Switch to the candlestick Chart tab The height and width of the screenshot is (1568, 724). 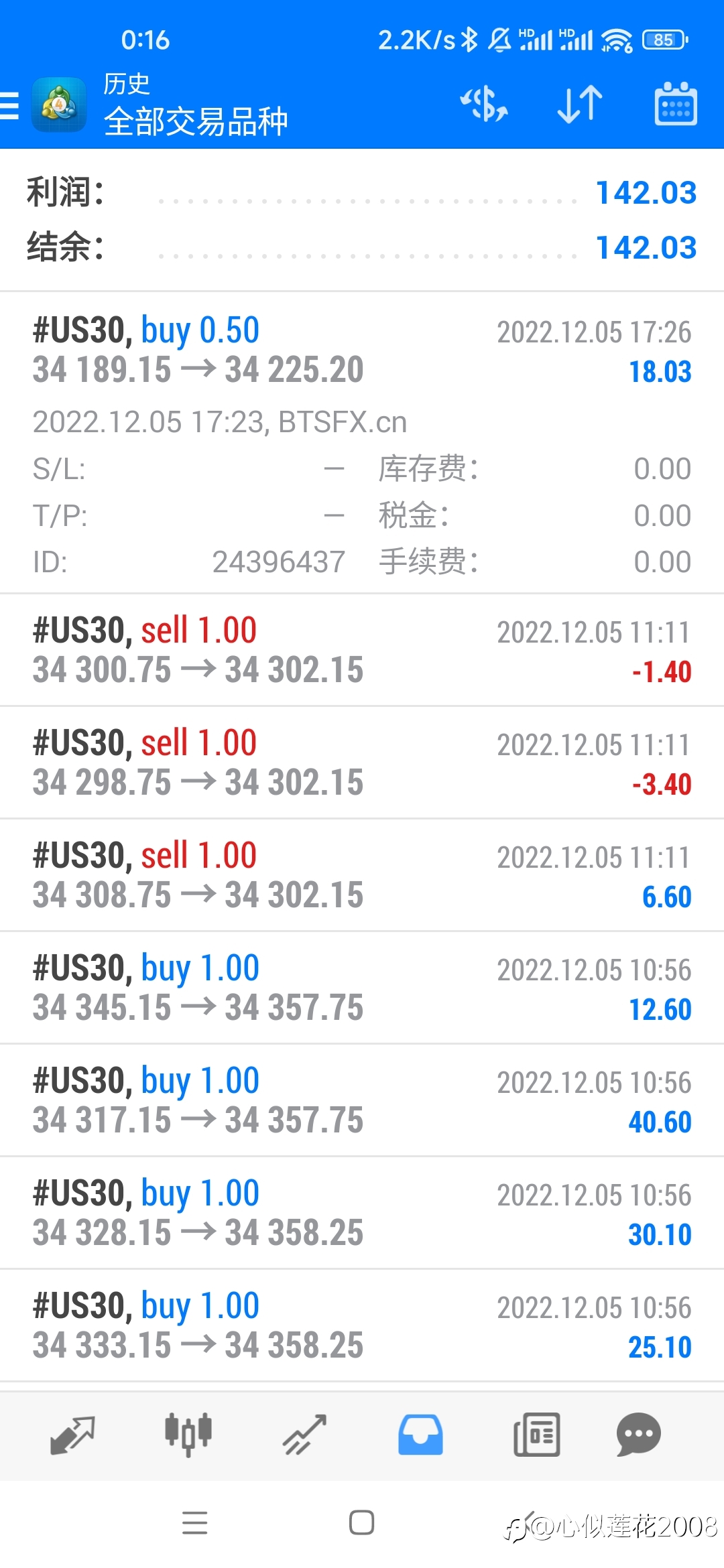pyautogui.click(x=188, y=1435)
